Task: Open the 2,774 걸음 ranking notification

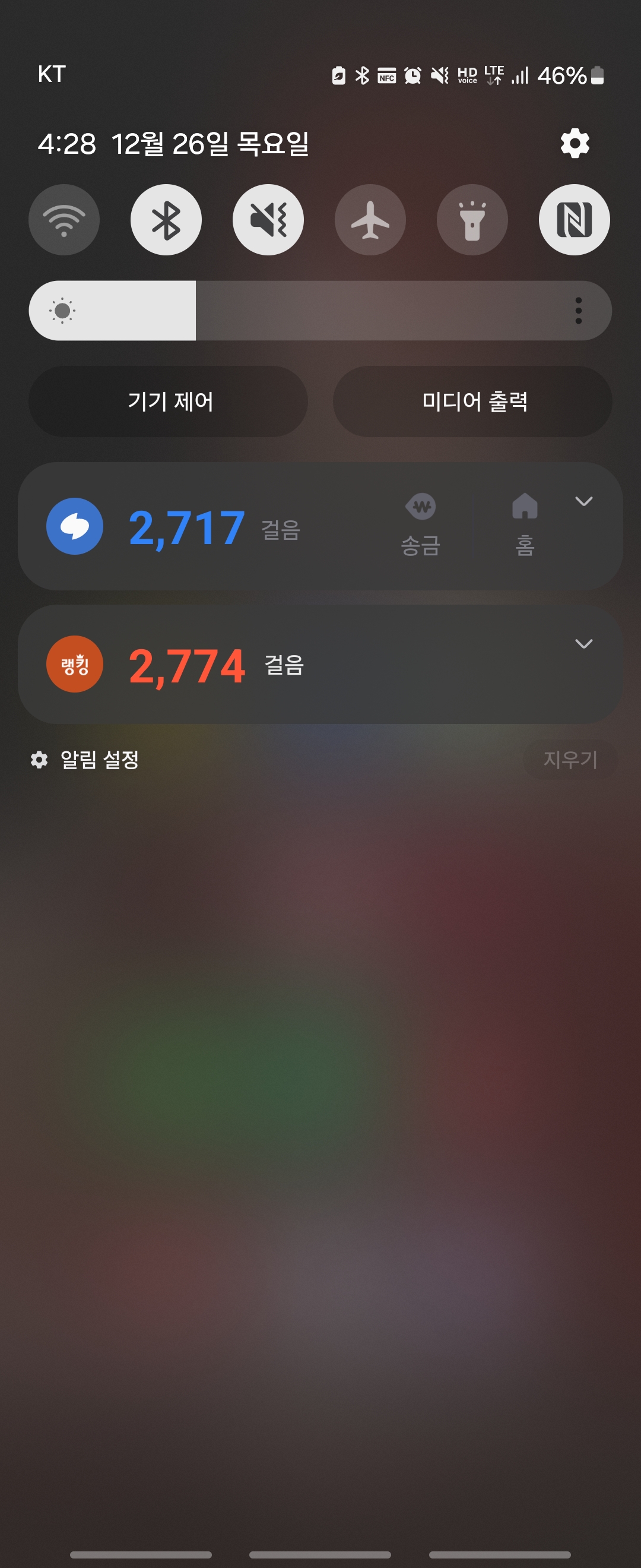Action: pos(243,665)
